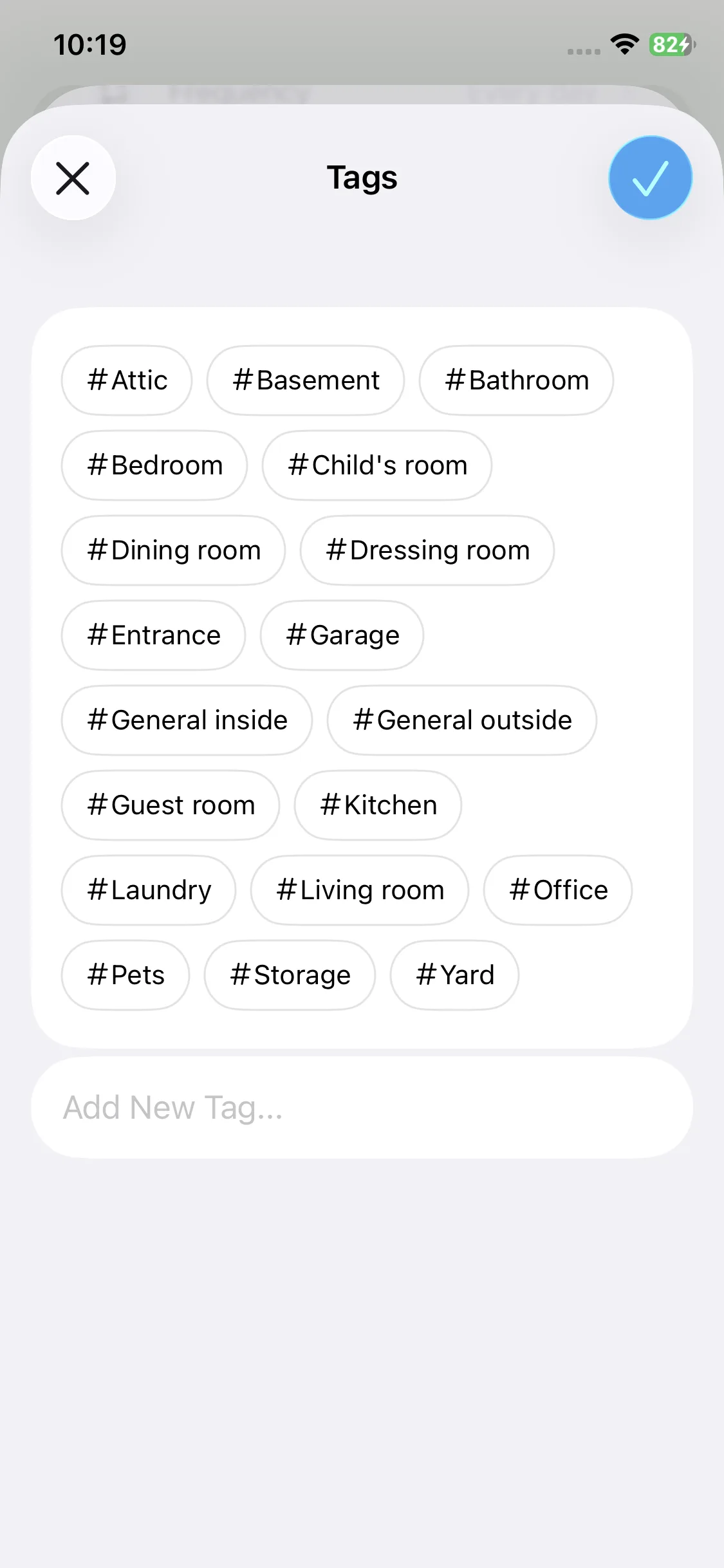Viewport: 724px width, 1568px height.
Task: Pick the #General inside tag
Action: click(x=187, y=720)
